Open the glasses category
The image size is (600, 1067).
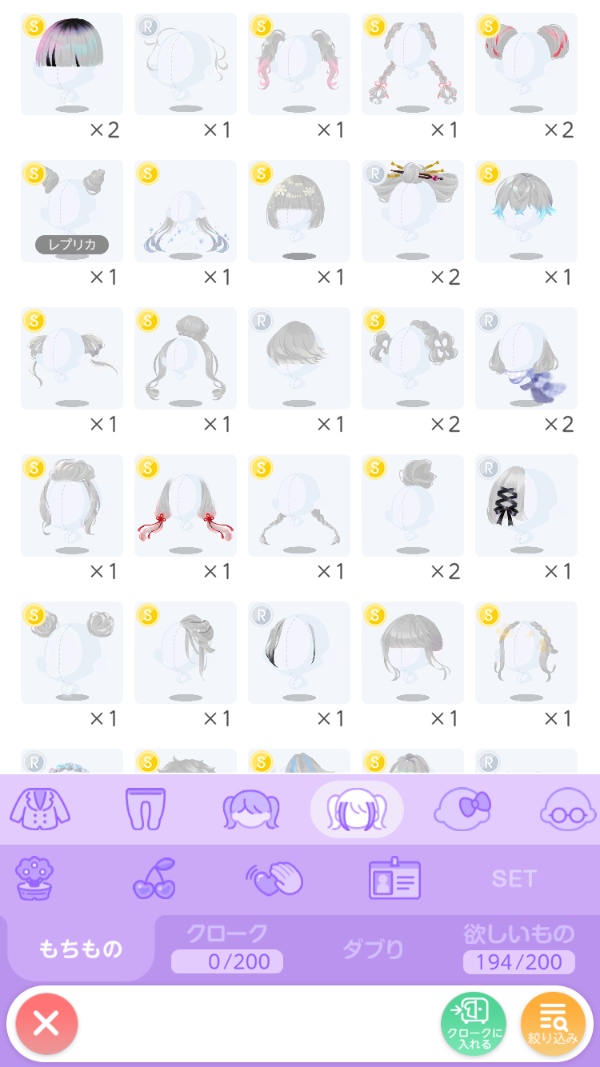pyautogui.click(x=567, y=809)
